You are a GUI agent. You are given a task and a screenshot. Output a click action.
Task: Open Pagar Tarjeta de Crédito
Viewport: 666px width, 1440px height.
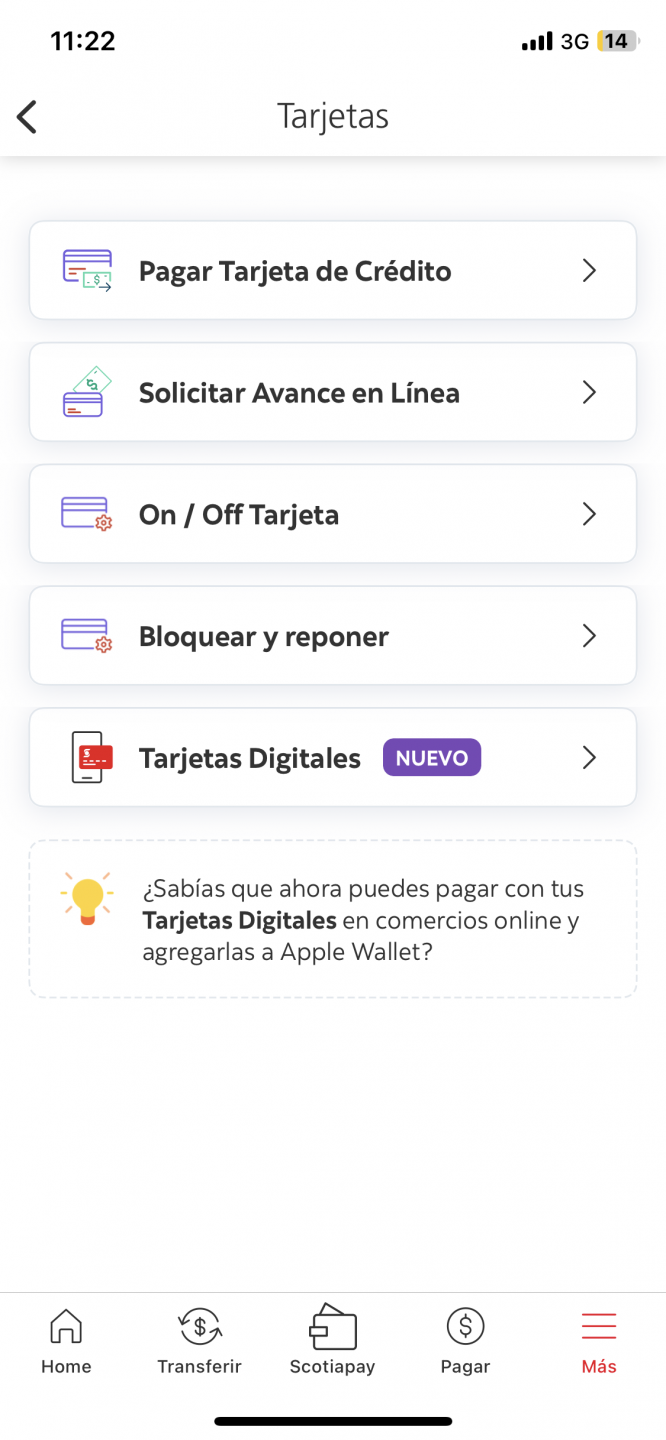point(332,271)
